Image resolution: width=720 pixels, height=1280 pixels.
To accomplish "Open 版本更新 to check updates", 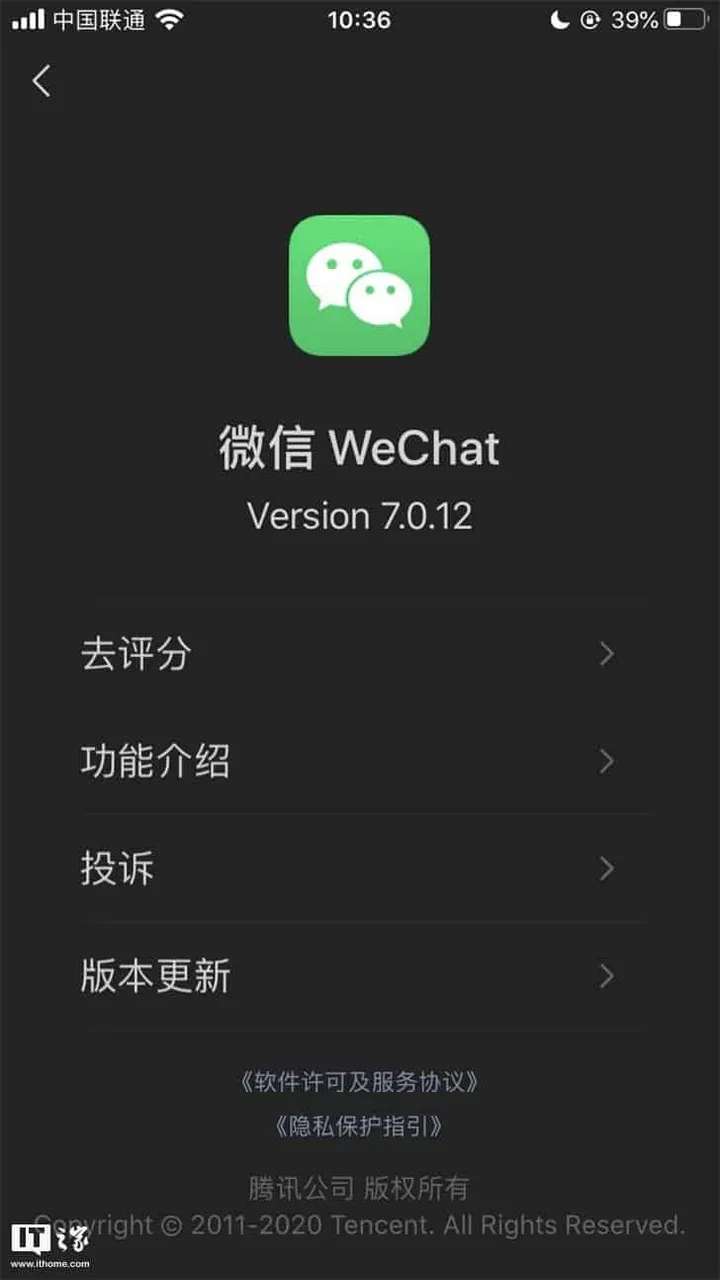I will (x=154, y=976).
